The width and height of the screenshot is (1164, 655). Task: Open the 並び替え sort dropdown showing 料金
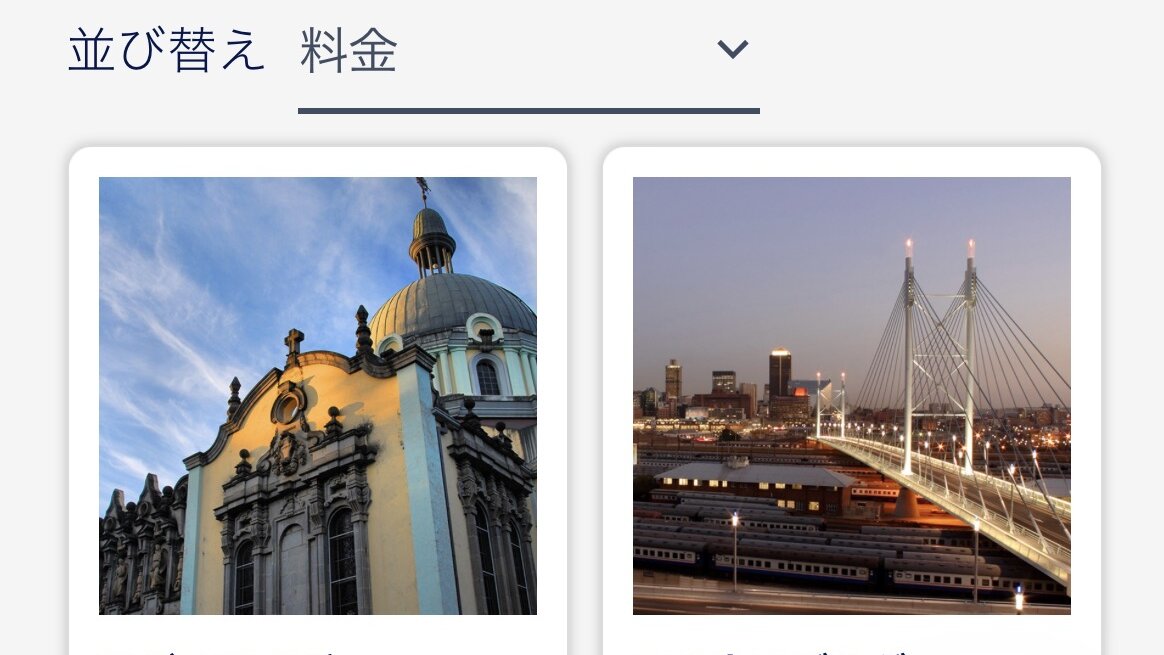(528, 52)
